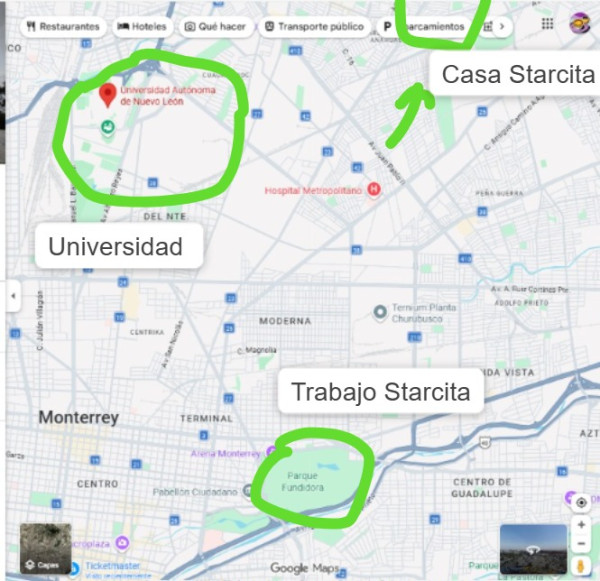Zoom out with the minus button
600x581 pixels.
pyautogui.click(x=581, y=544)
